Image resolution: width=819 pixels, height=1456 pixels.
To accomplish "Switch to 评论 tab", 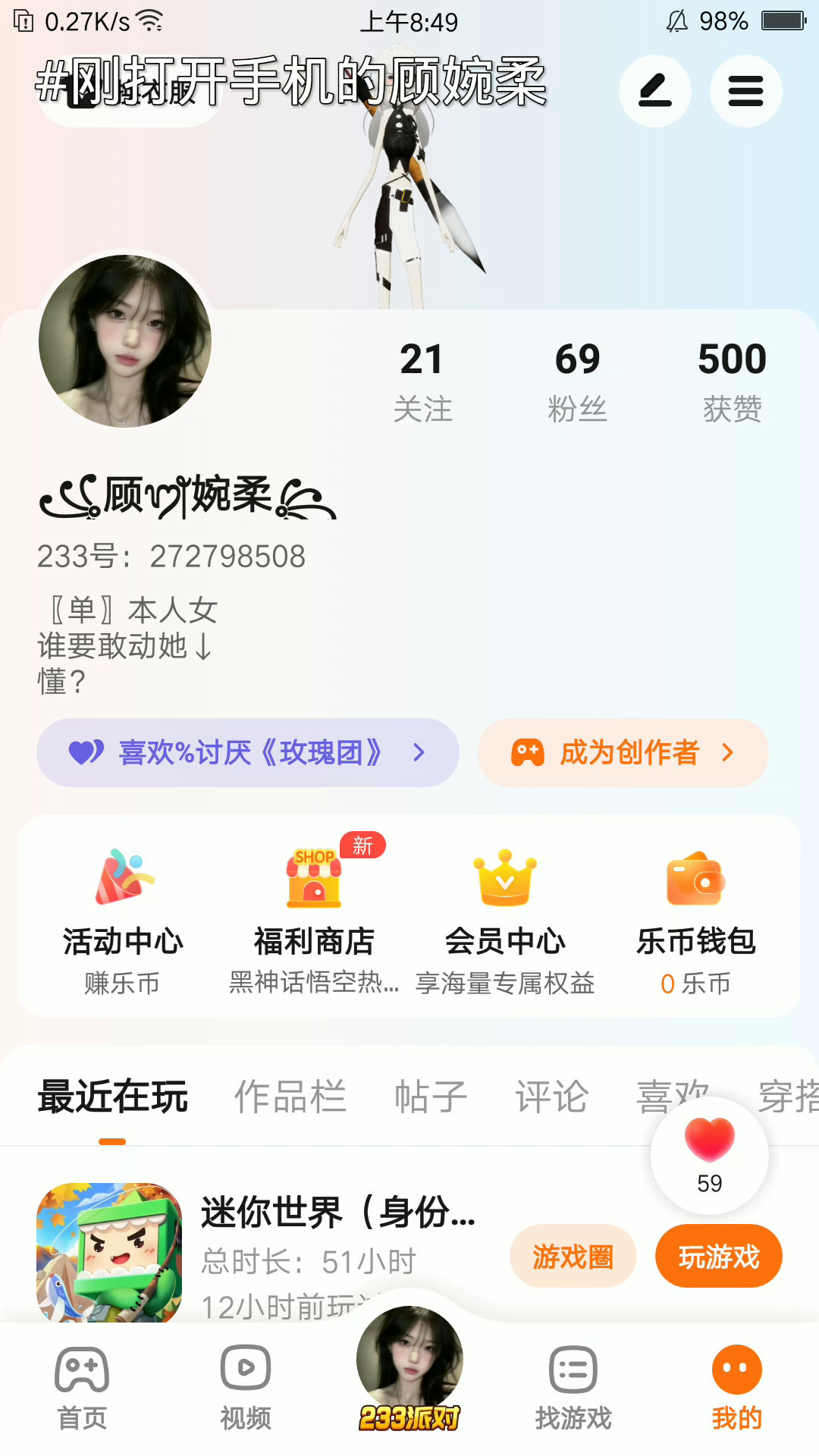I will pos(551,1097).
